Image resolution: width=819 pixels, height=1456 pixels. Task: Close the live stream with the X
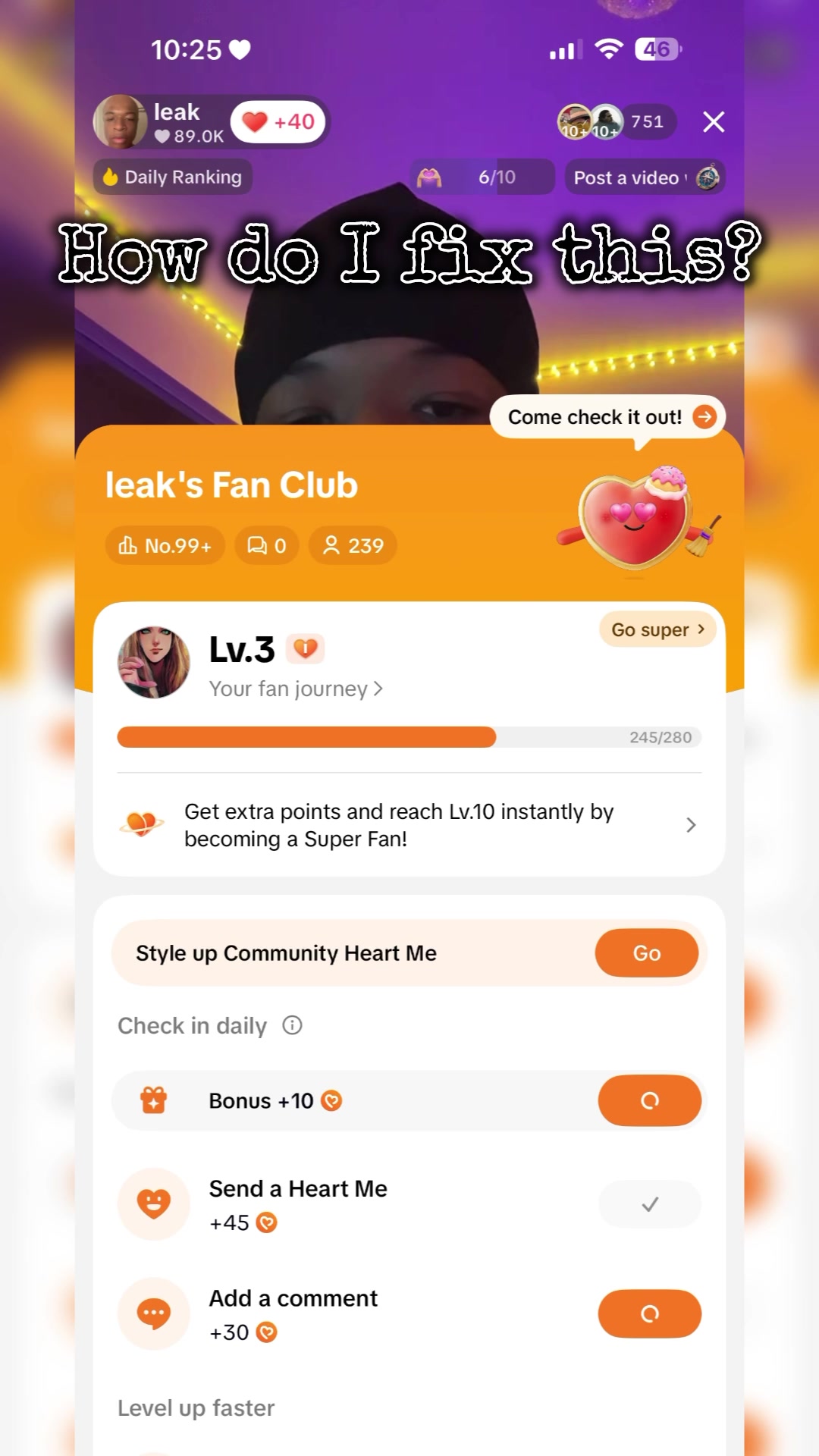click(x=714, y=121)
